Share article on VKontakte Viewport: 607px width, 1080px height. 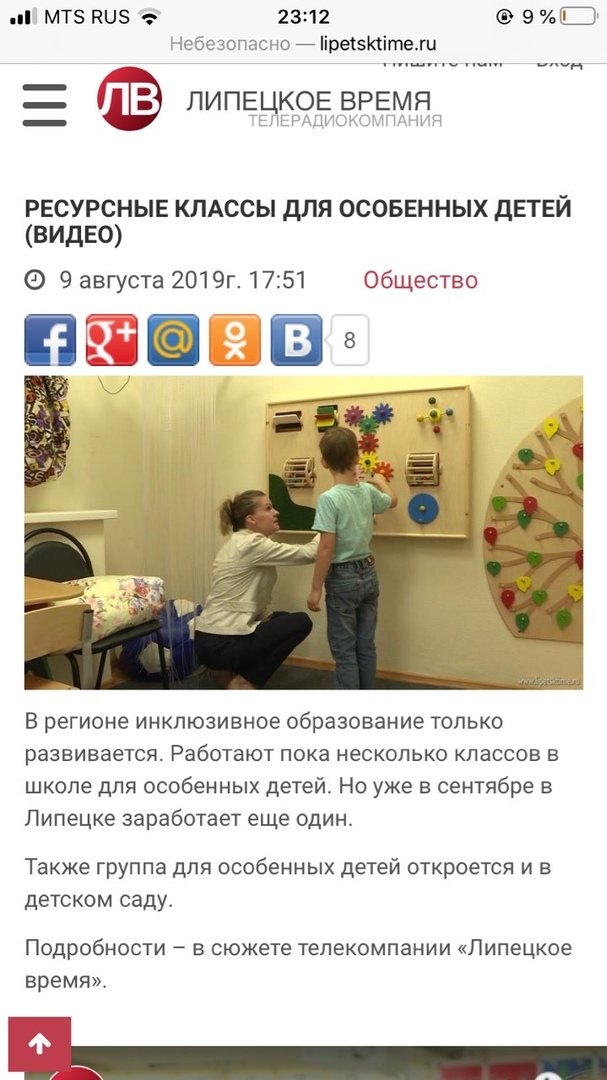pos(297,340)
